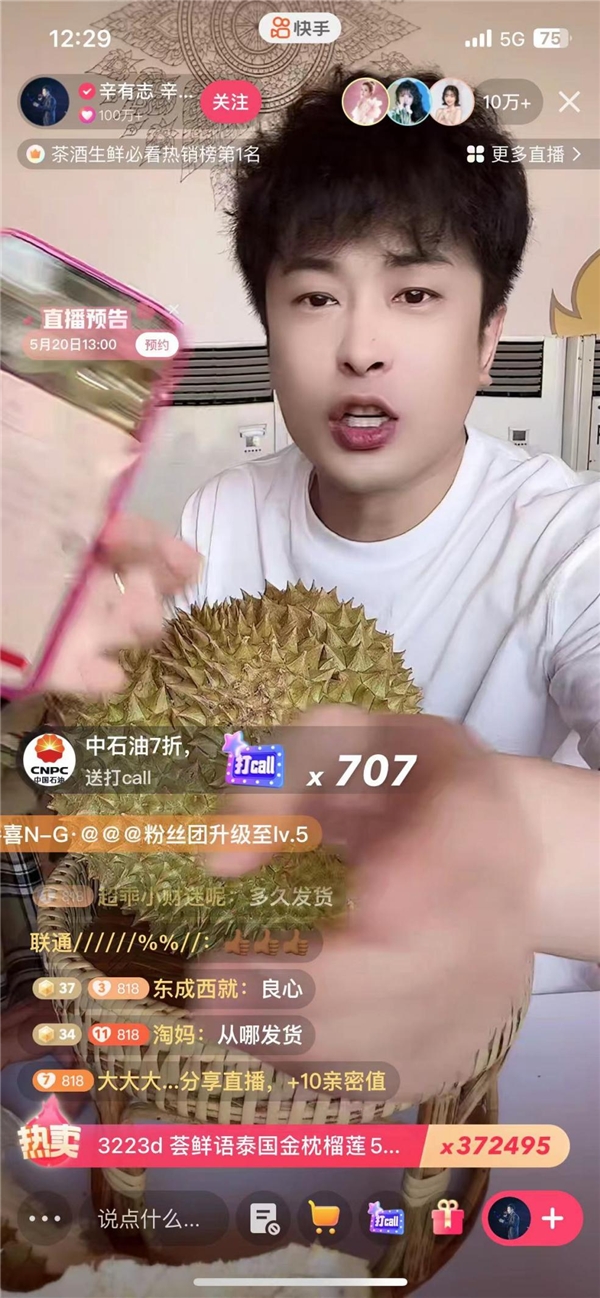Open the order list icon

tap(263, 1218)
